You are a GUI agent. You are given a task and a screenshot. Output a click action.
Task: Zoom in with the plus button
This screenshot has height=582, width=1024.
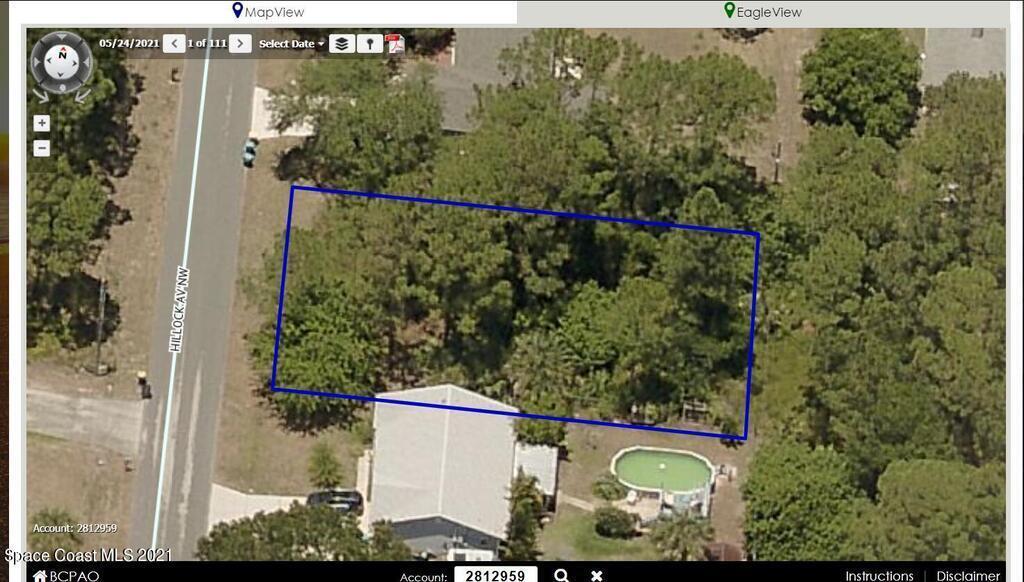coord(42,124)
